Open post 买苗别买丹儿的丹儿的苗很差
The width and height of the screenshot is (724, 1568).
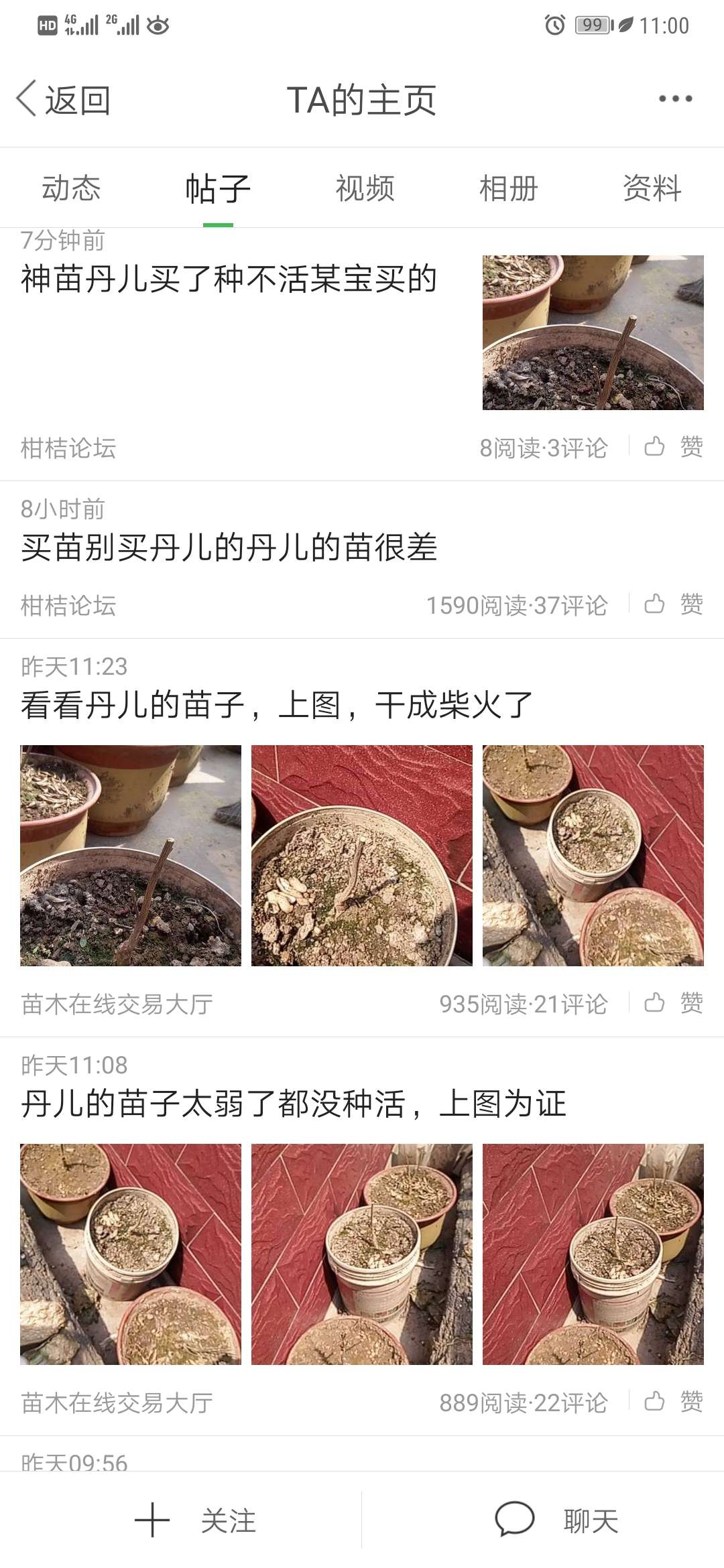pyautogui.click(x=229, y=547)
